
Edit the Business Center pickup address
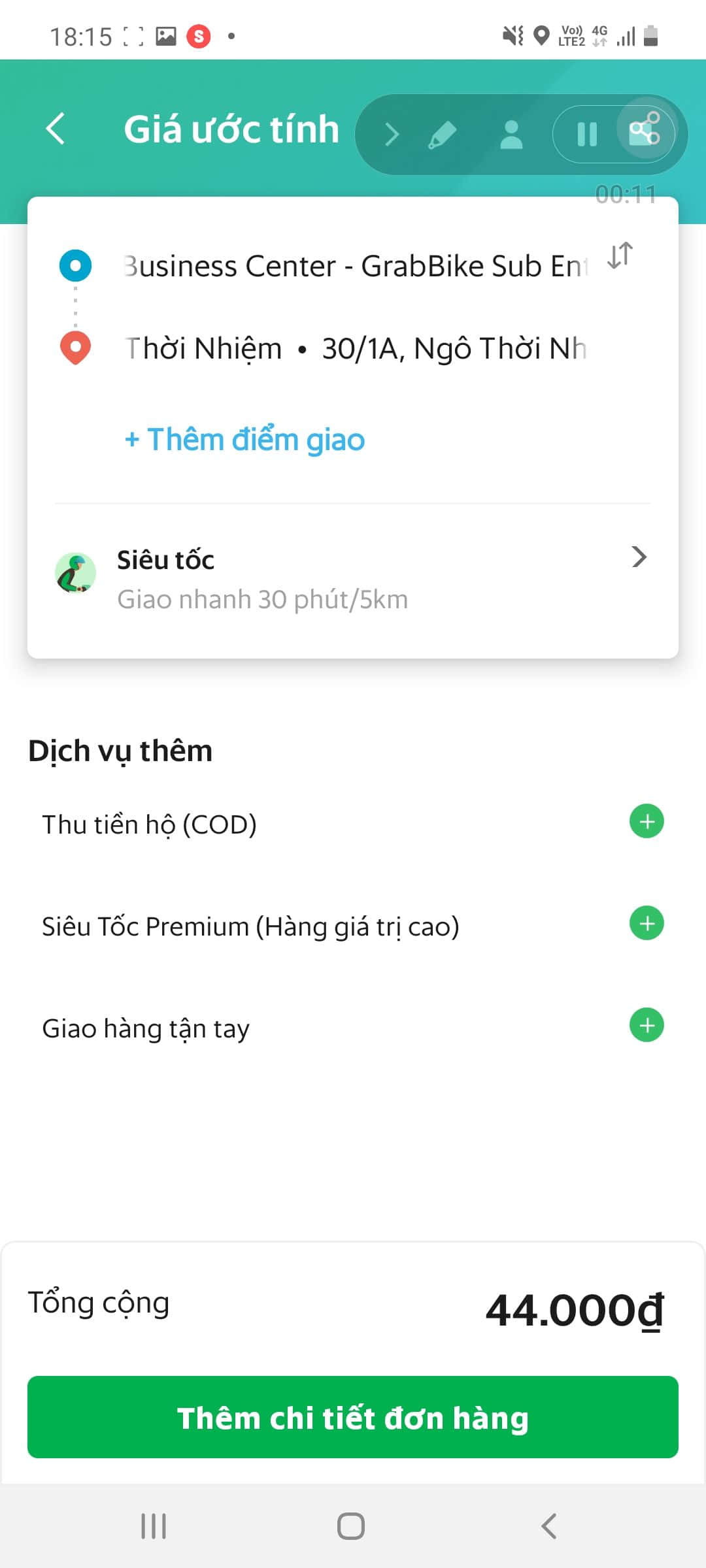tap(353, 265)
